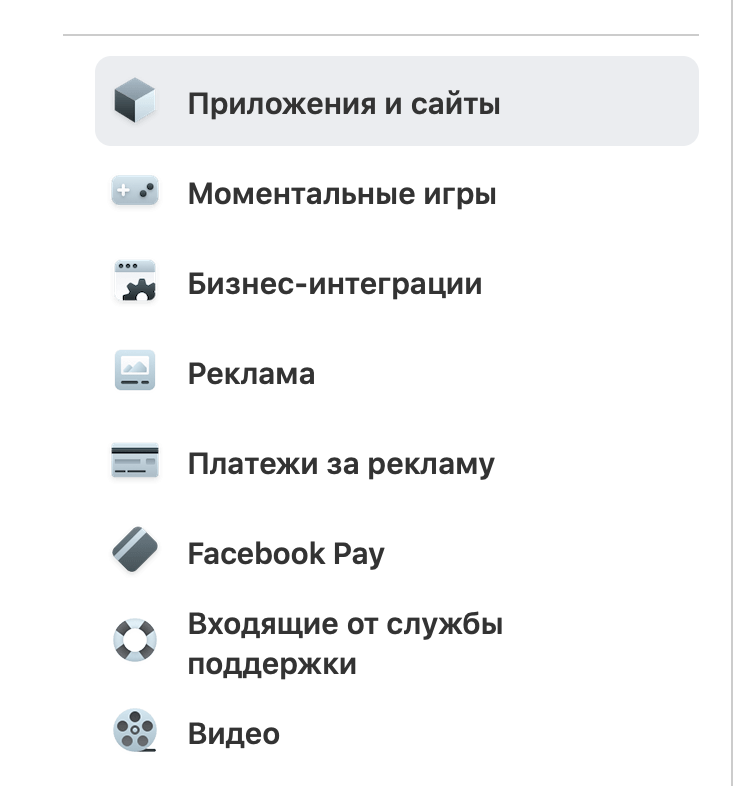Open Платежи за рекламу
Image resolution: width=746 pixels, height=786 pixels.
(x=397, y=463)
